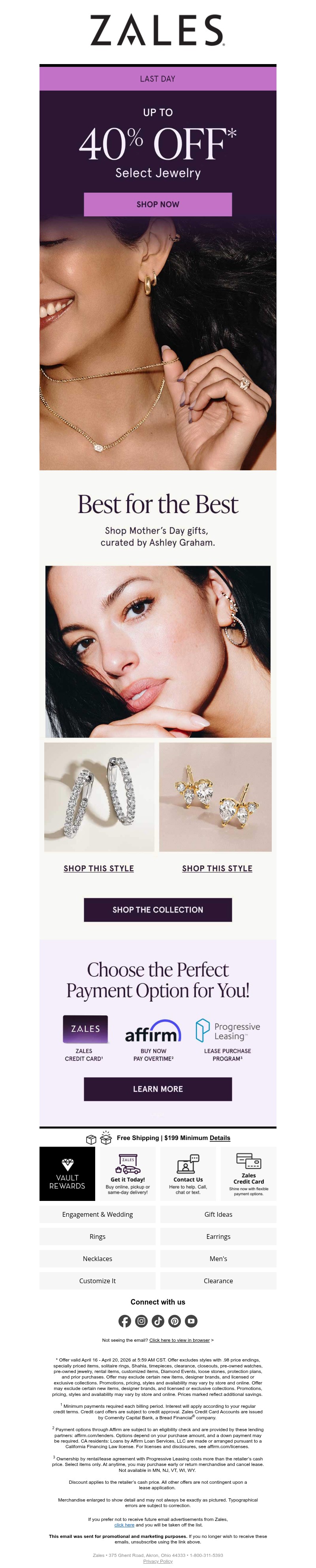Image resolution: width=316 pixels, height=1568 pixels.
Task: Click here to view in browser
Action: (x=179, y=1340)
